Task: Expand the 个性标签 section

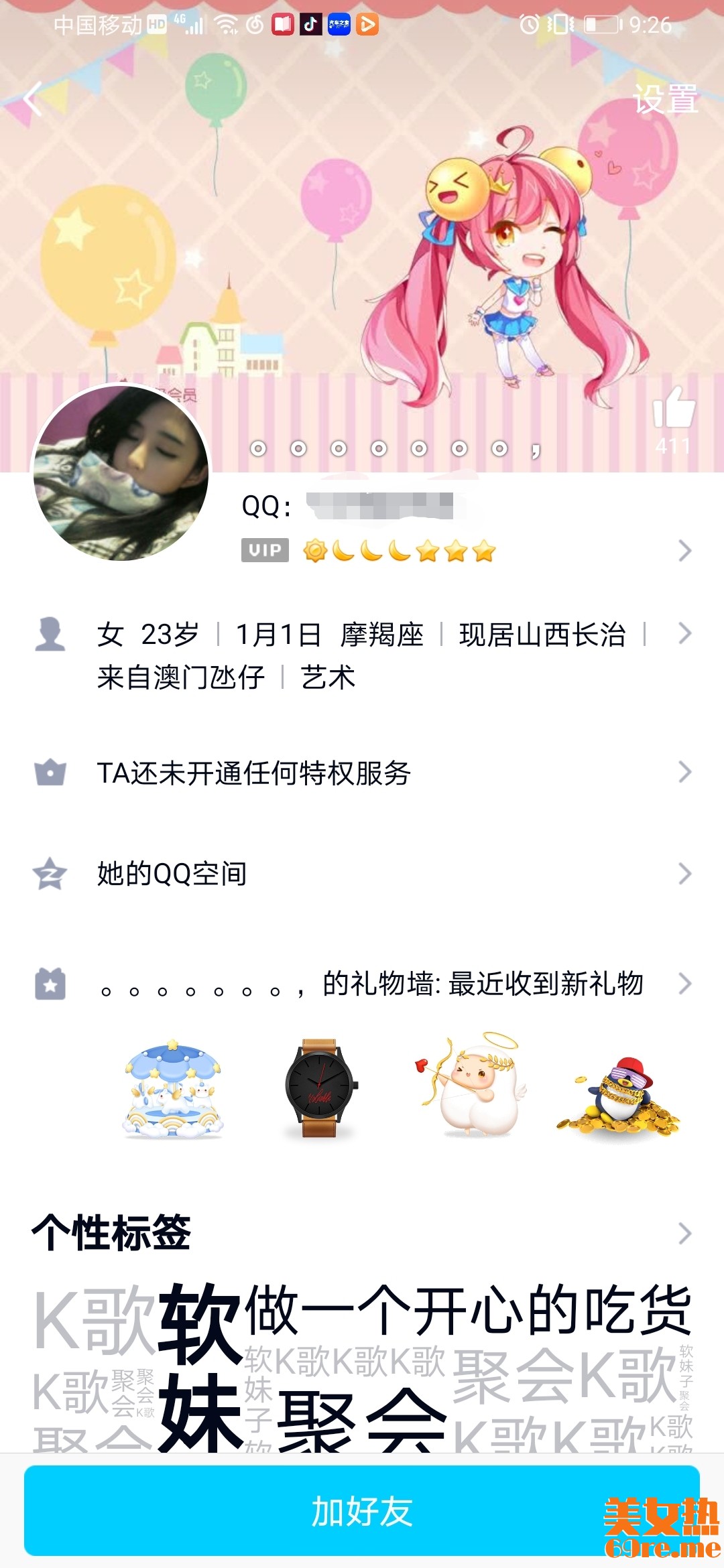Action: coord(362,1233)
